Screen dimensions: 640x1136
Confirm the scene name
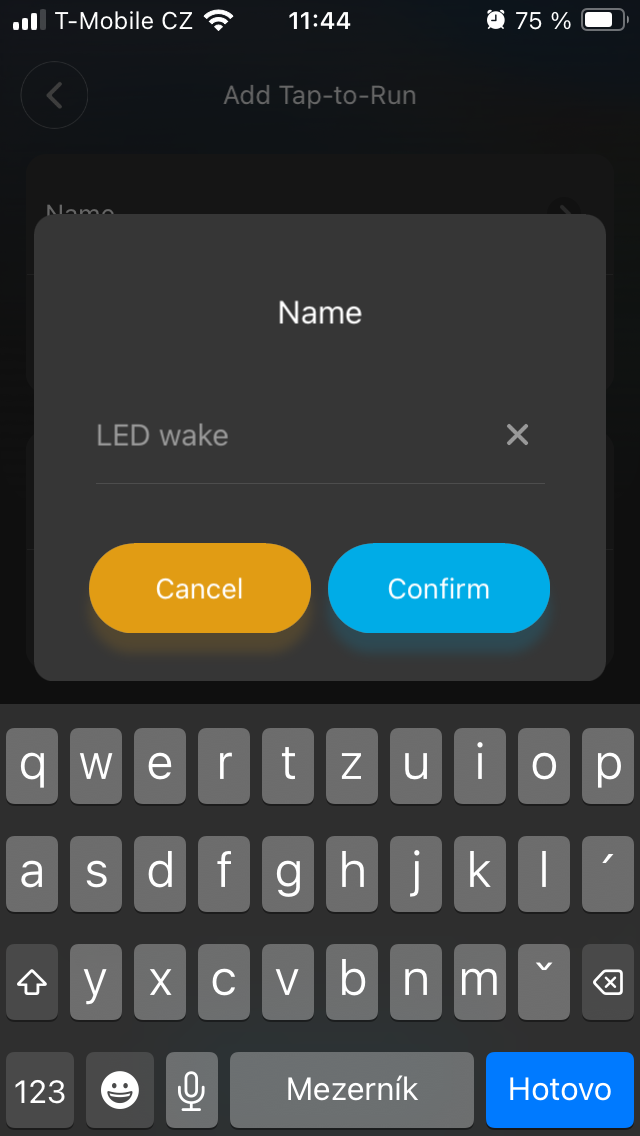tap(439, 588)
